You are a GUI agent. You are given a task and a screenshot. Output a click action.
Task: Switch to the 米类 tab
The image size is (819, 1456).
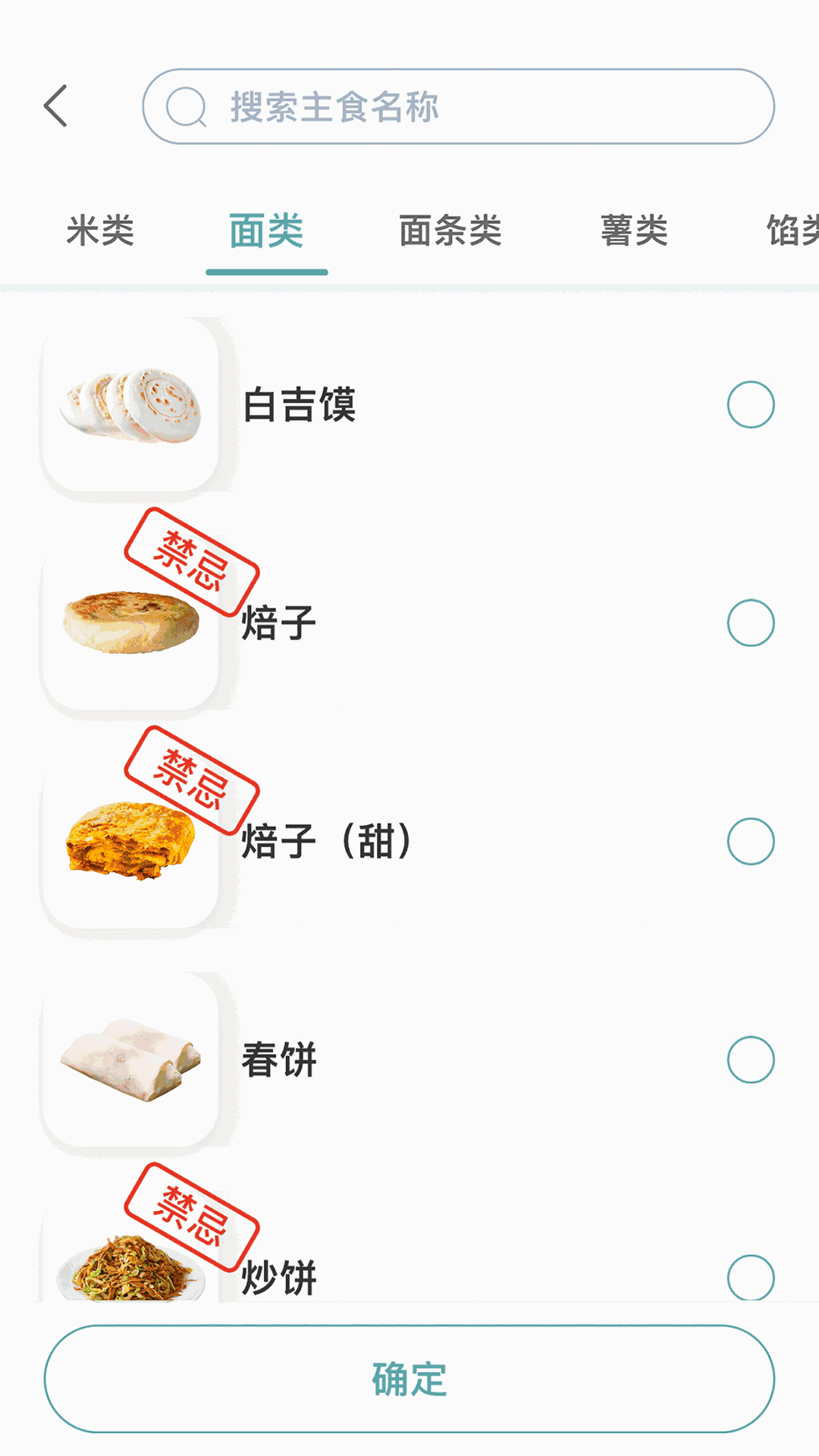pyautogui.click(x=101, y=231)
